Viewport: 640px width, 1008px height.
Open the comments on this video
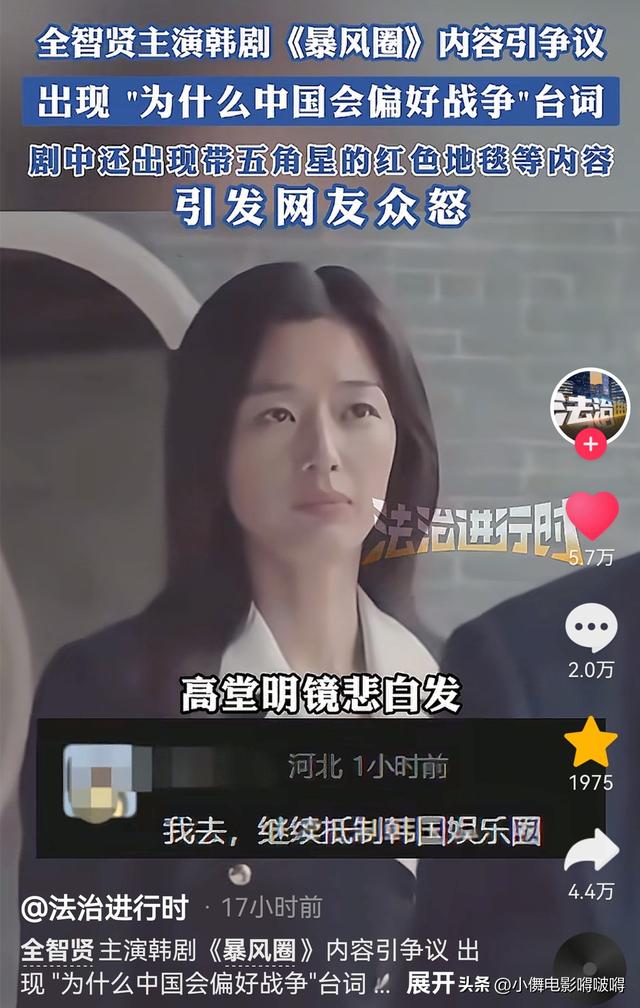(x=591, y=629)
